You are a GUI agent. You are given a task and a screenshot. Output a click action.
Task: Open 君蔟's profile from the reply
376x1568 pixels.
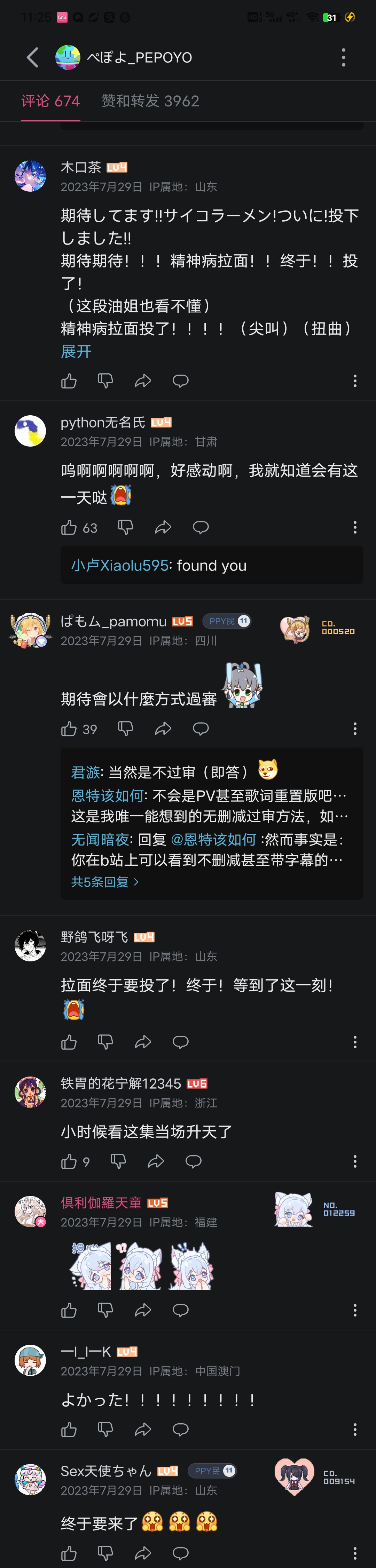(x=85, y=773)
